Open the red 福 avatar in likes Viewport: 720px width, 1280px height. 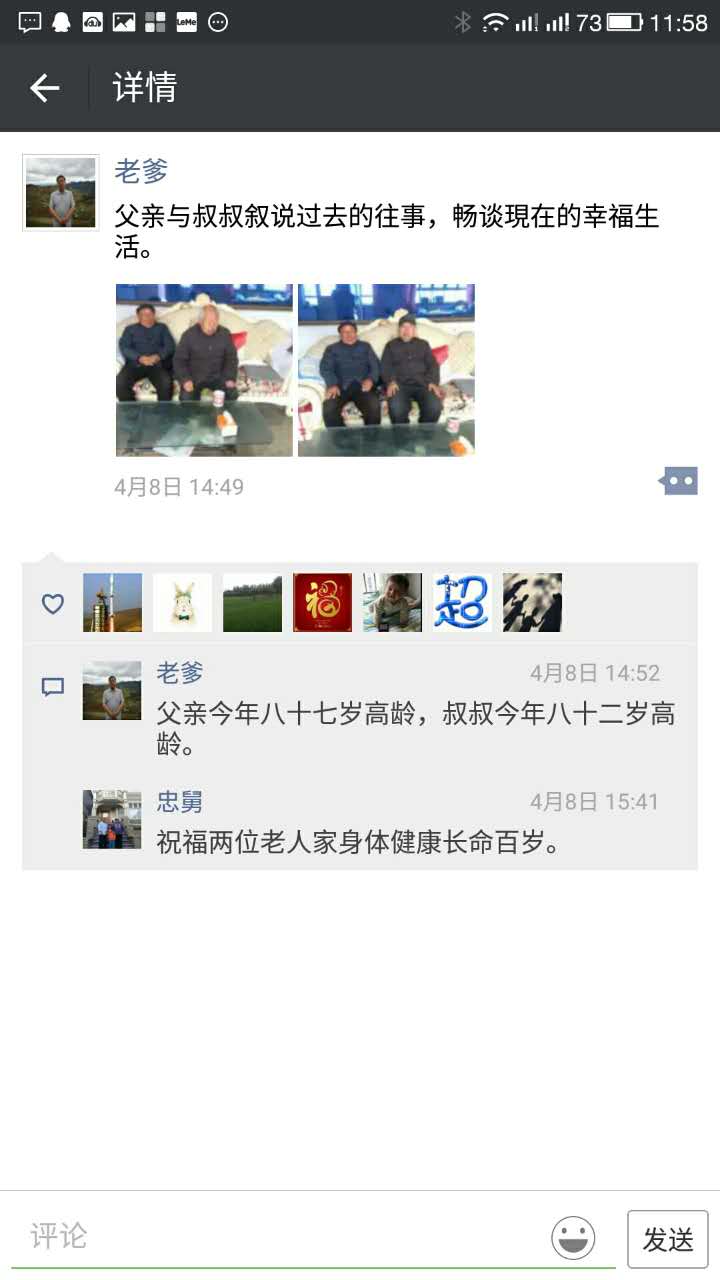[322, 602]
